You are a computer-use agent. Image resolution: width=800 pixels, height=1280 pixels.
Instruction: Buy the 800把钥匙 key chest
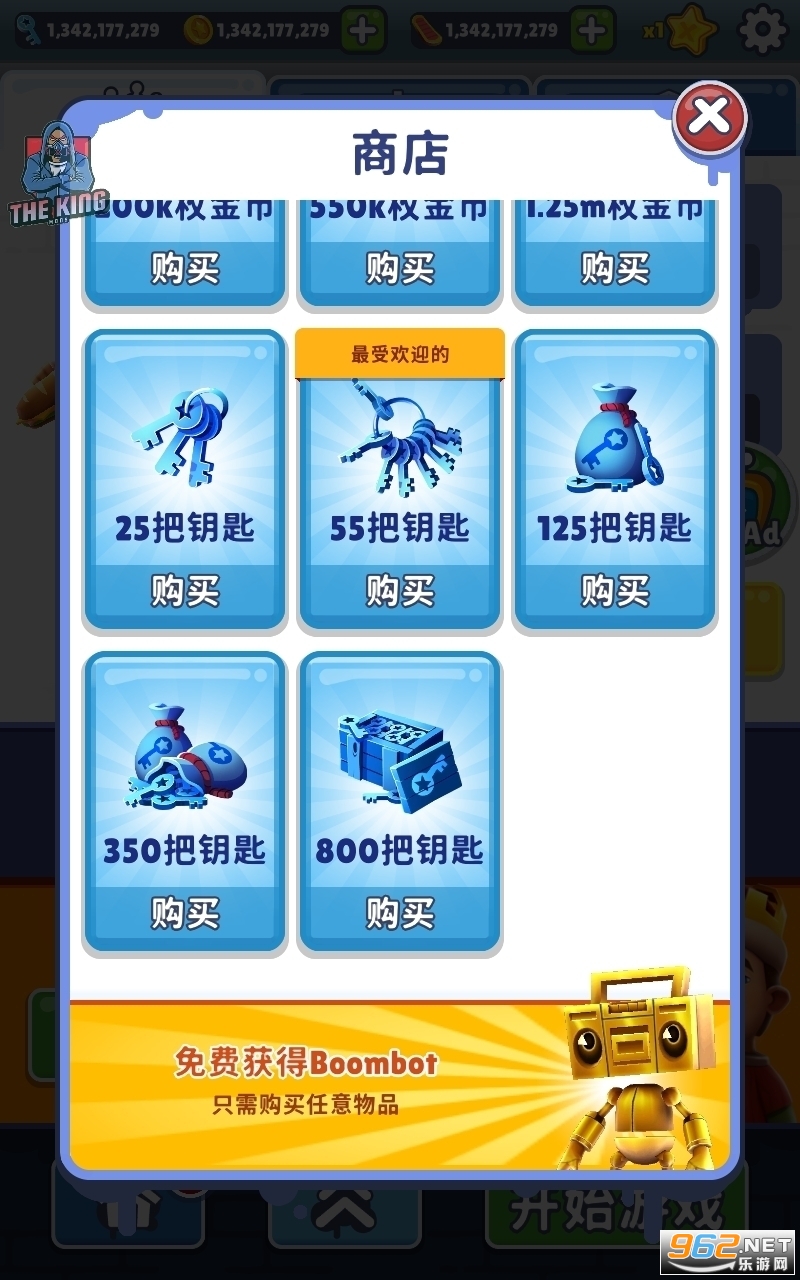400,913
